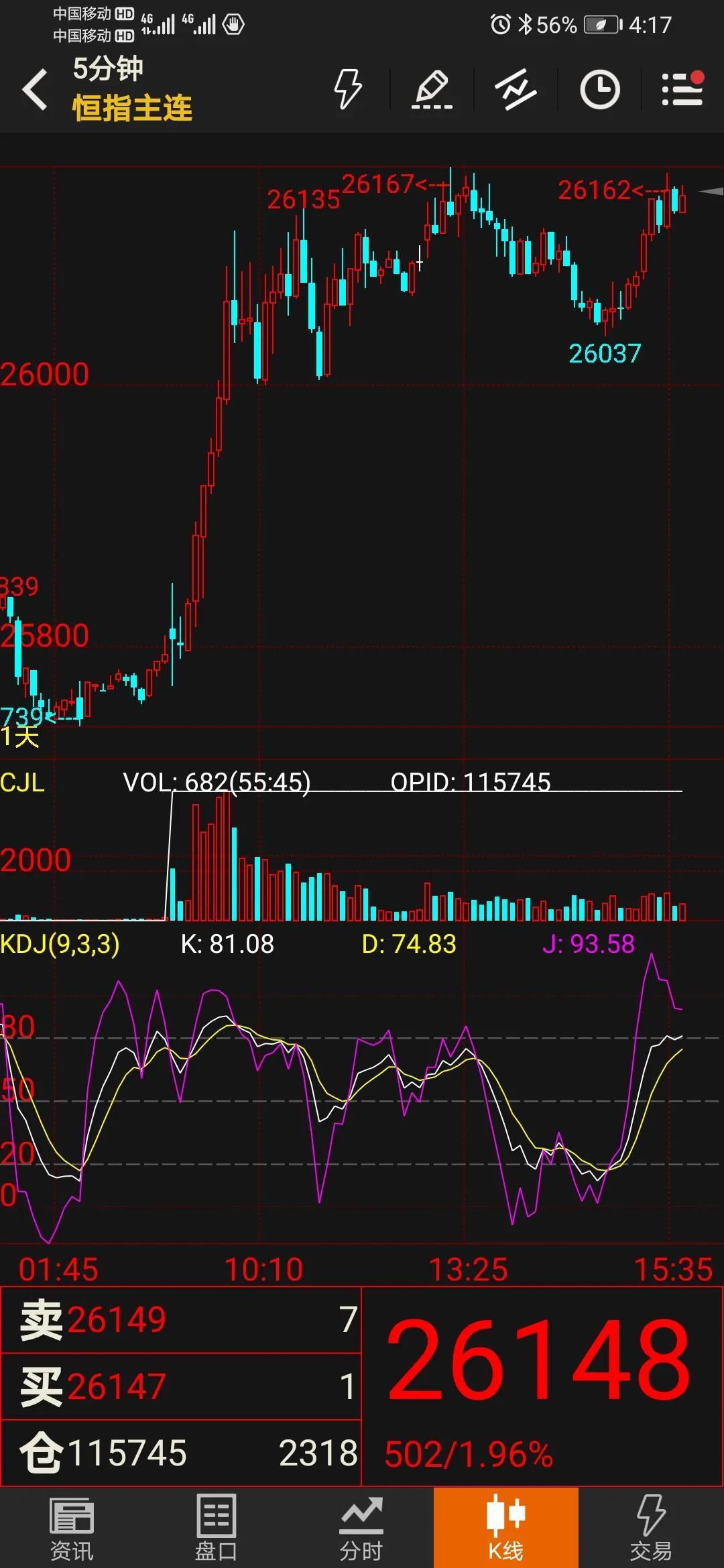Screen dimensions: 724x1568
Task: Tap the 5分钟 恒指主连 title
Action: [x=132, y=89]
